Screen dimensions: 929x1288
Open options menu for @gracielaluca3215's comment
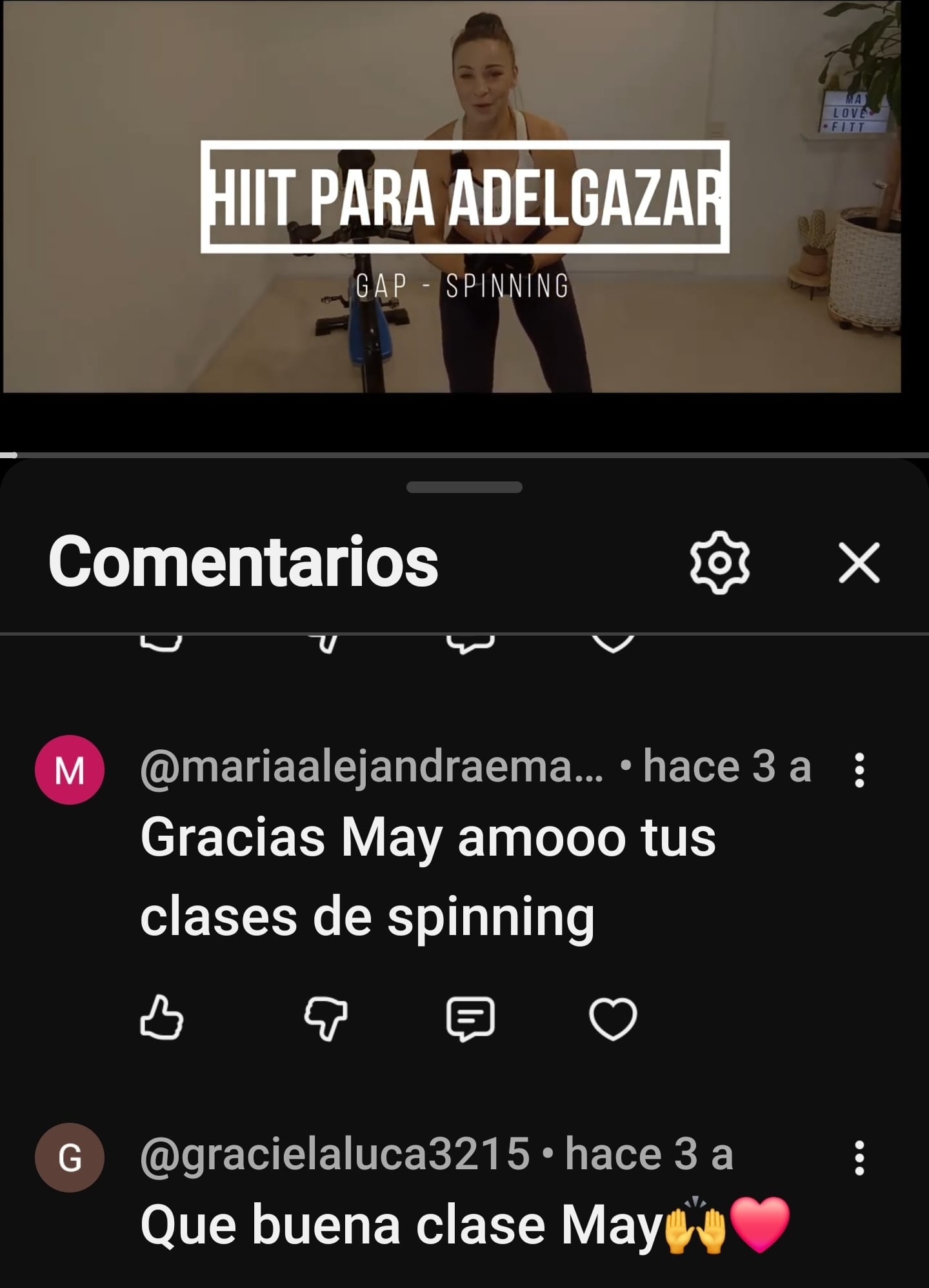(859, 1157)
